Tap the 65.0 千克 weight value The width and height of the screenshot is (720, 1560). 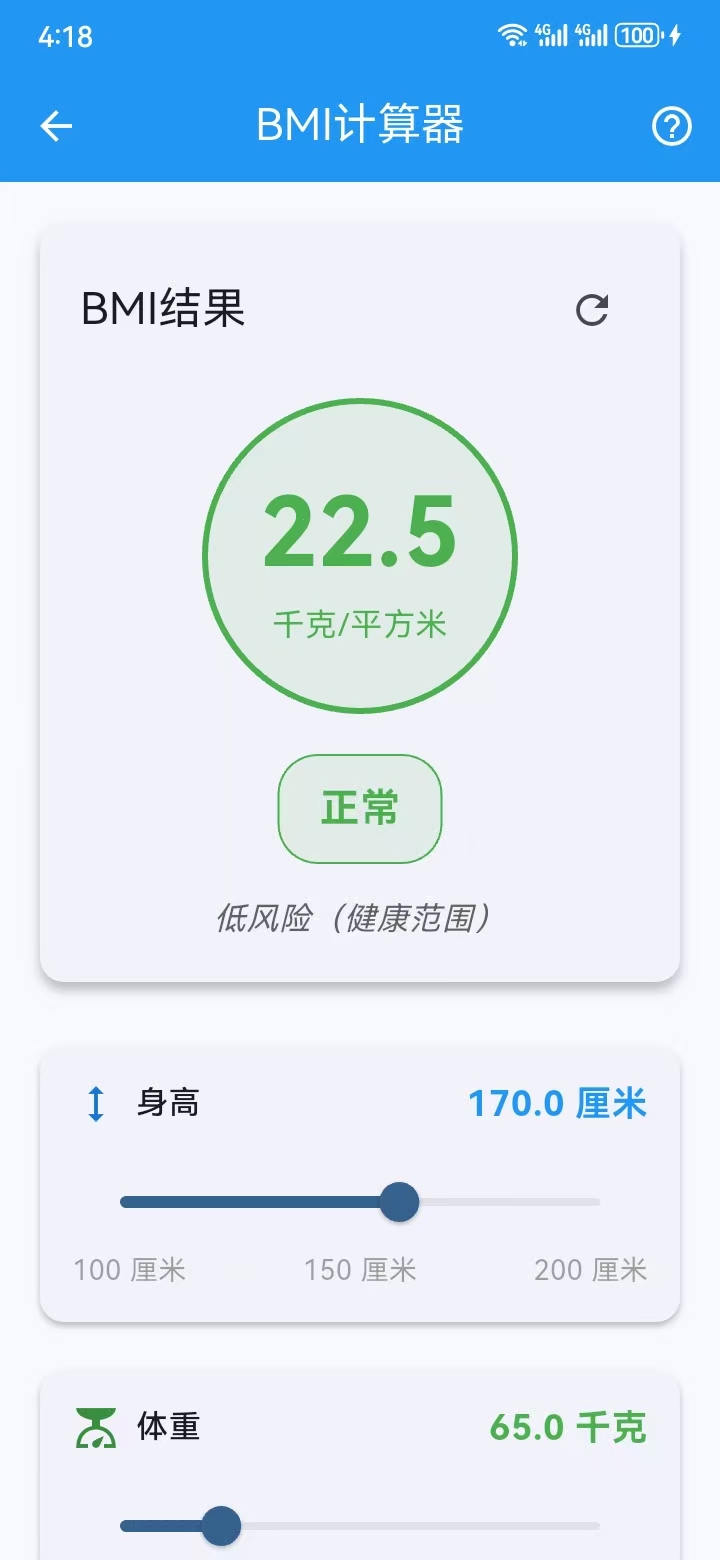[x=566, y=1428]
